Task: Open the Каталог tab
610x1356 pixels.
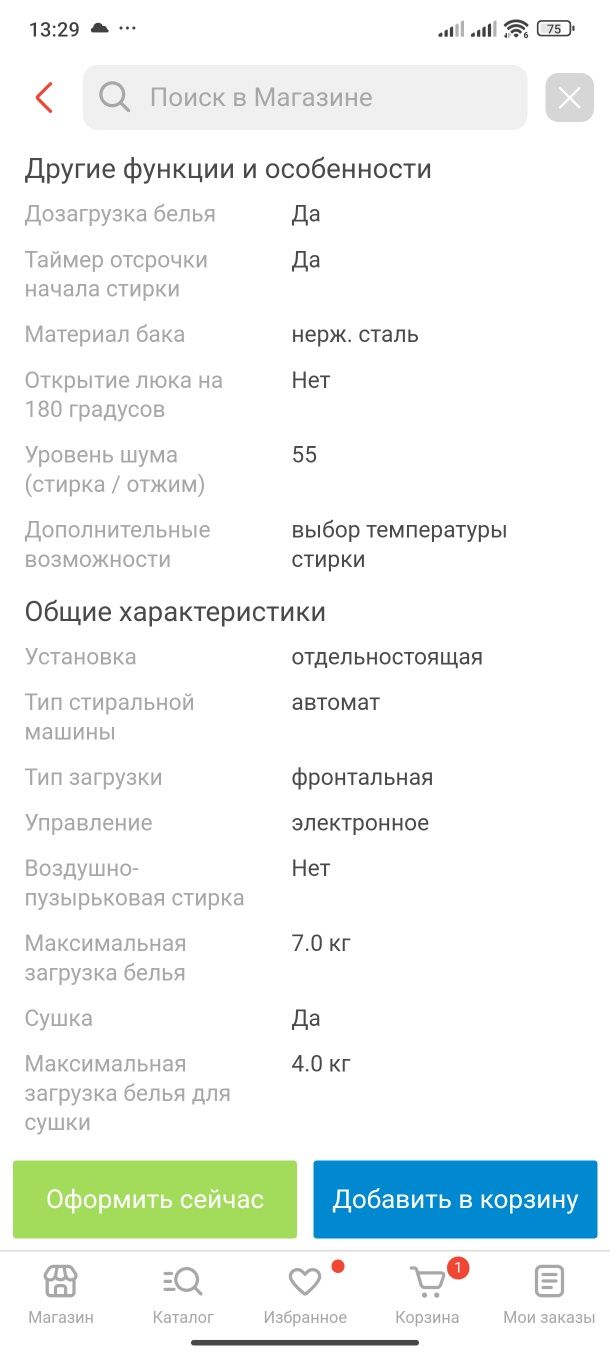Action: pyautogui.click(x=183, y=1295)
